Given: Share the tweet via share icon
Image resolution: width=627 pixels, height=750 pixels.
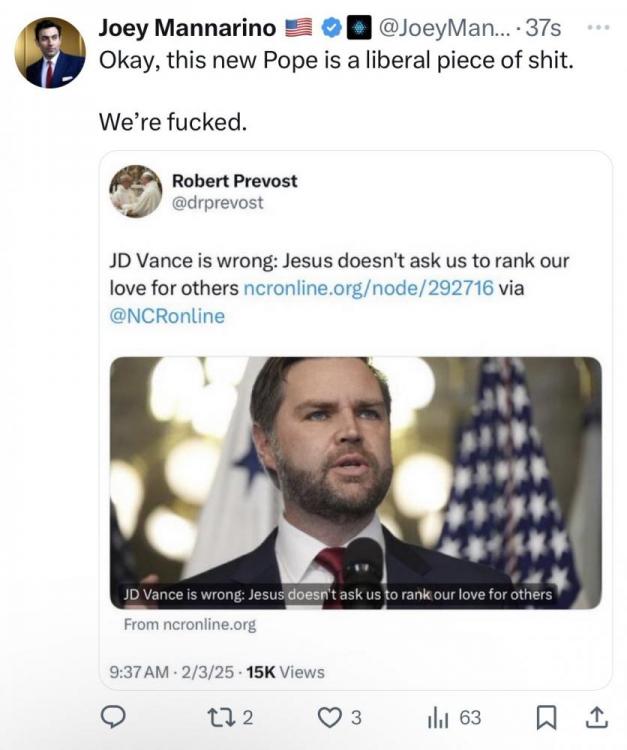Looking at the screenshot, I should pyautogui.click(x=596, y=716).
